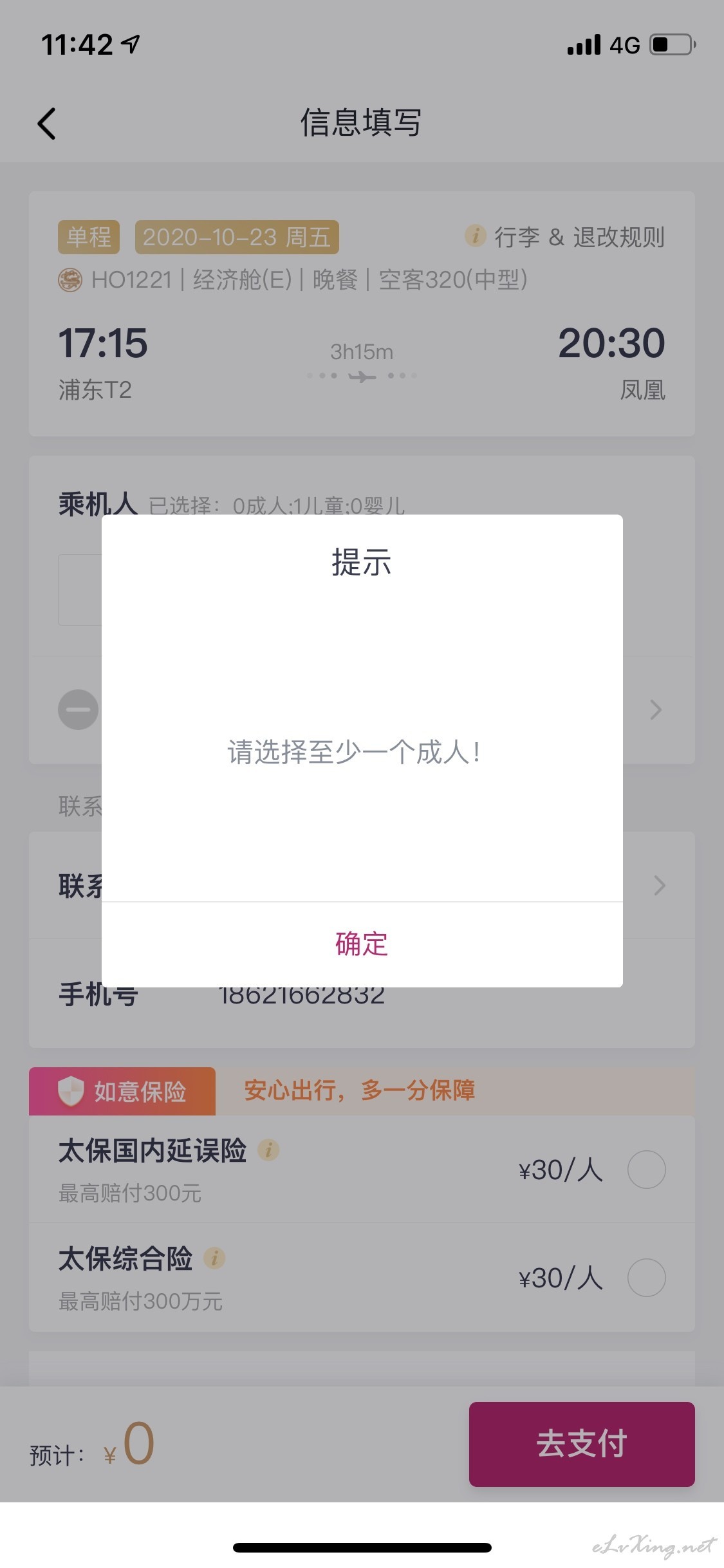Open info icon beside 太保国内延误险
Viewport: 724px width, 1568px height.
point(268,1150)
